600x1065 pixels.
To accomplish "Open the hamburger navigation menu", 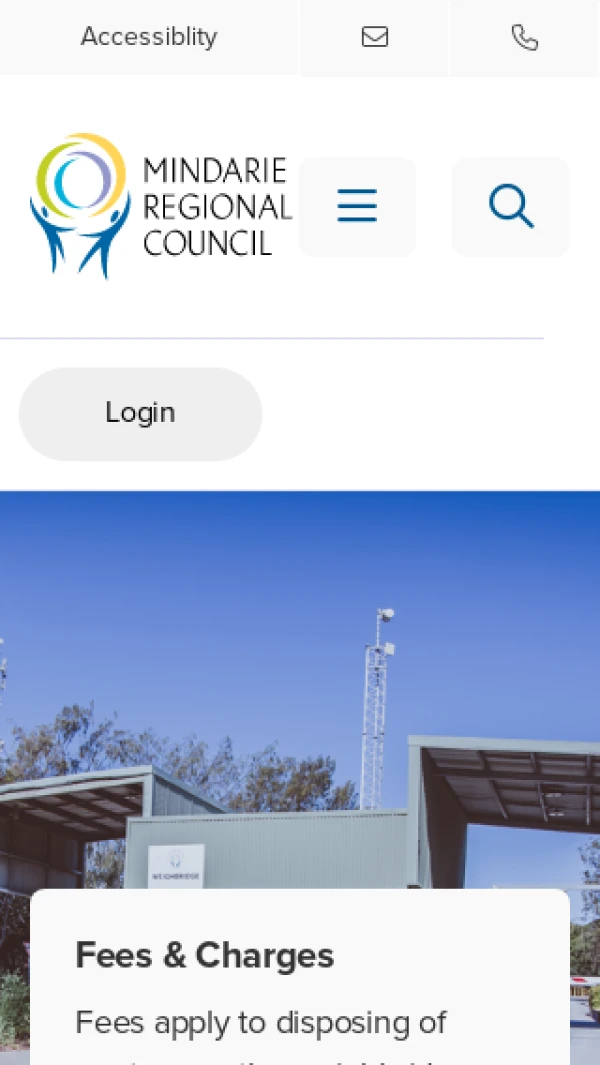I will [x=357, y=206].
